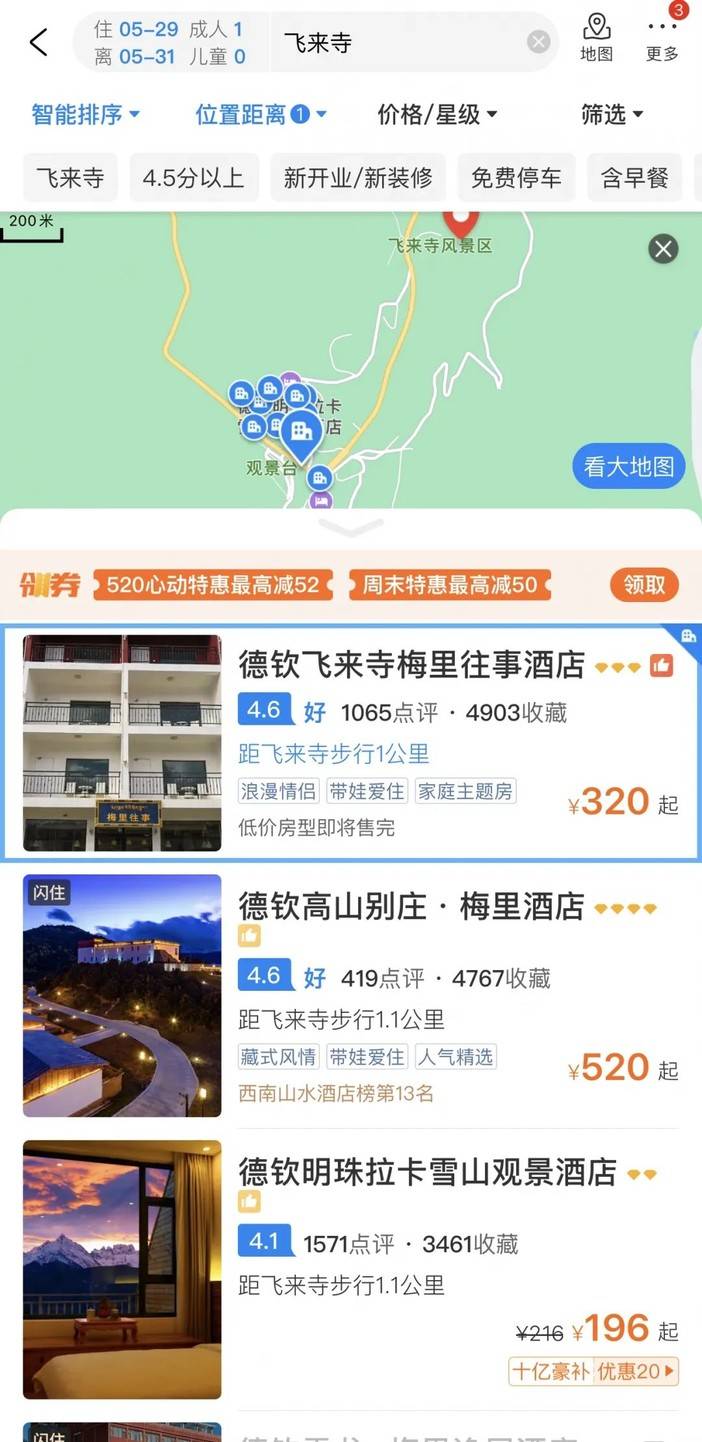The width and height of the screenshot is (702, 1442).
Task: Open the 价格/星级 dropdown
Action: (x=437, y=115)
